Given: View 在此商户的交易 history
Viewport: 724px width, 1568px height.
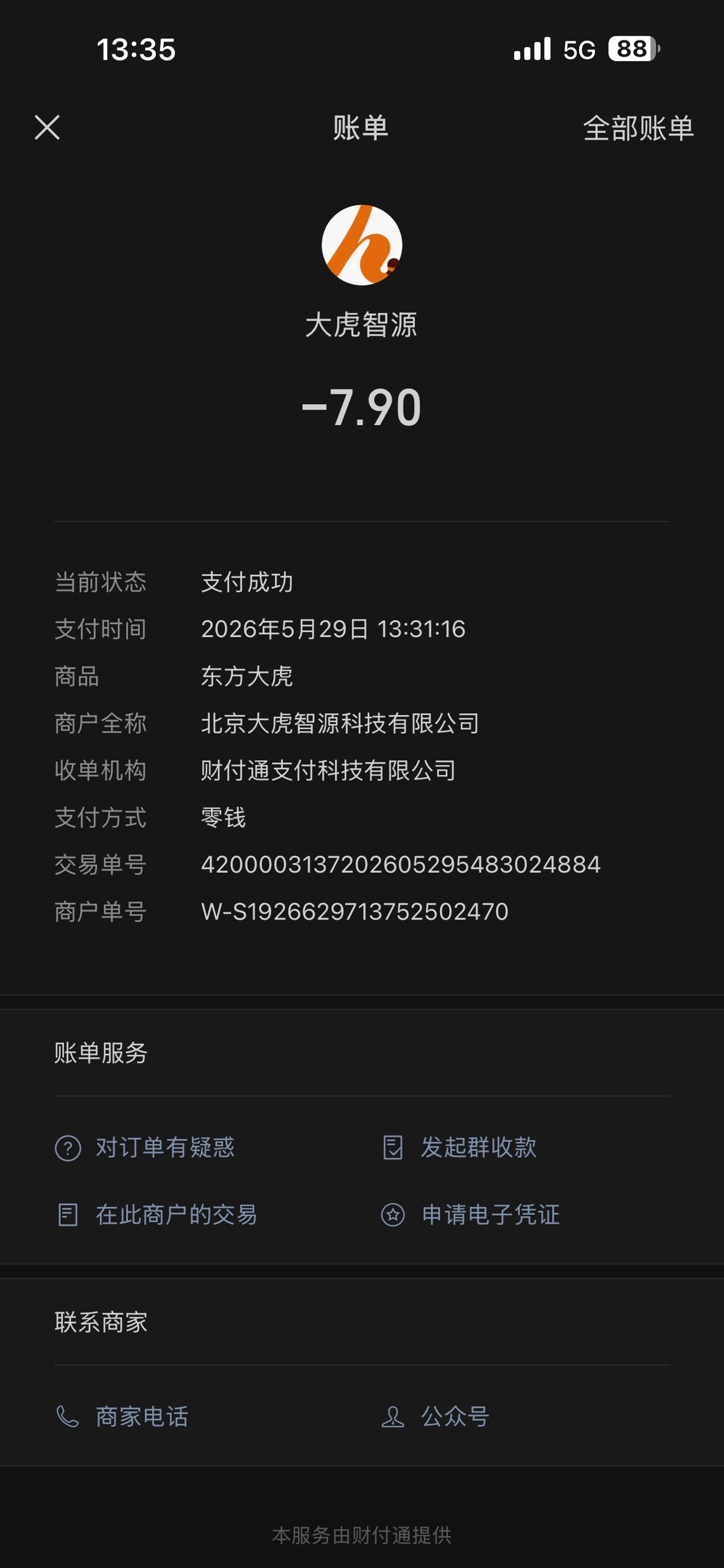Looking at the screenshot, I should tap(157, 1214).
